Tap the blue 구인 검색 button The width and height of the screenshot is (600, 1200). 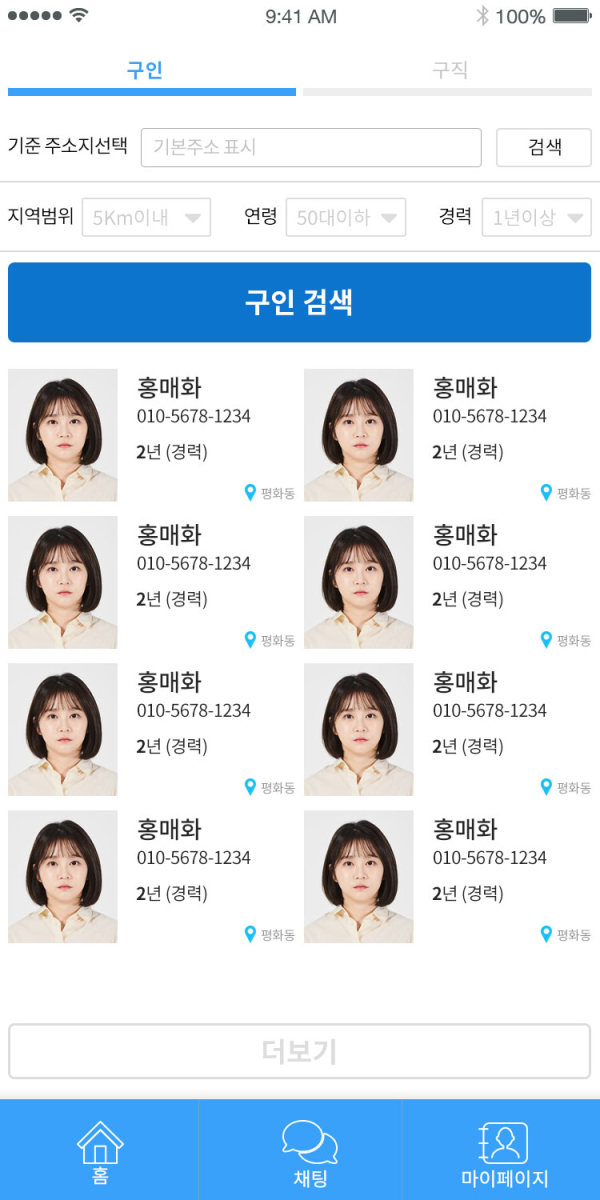(x=299, y=303)
